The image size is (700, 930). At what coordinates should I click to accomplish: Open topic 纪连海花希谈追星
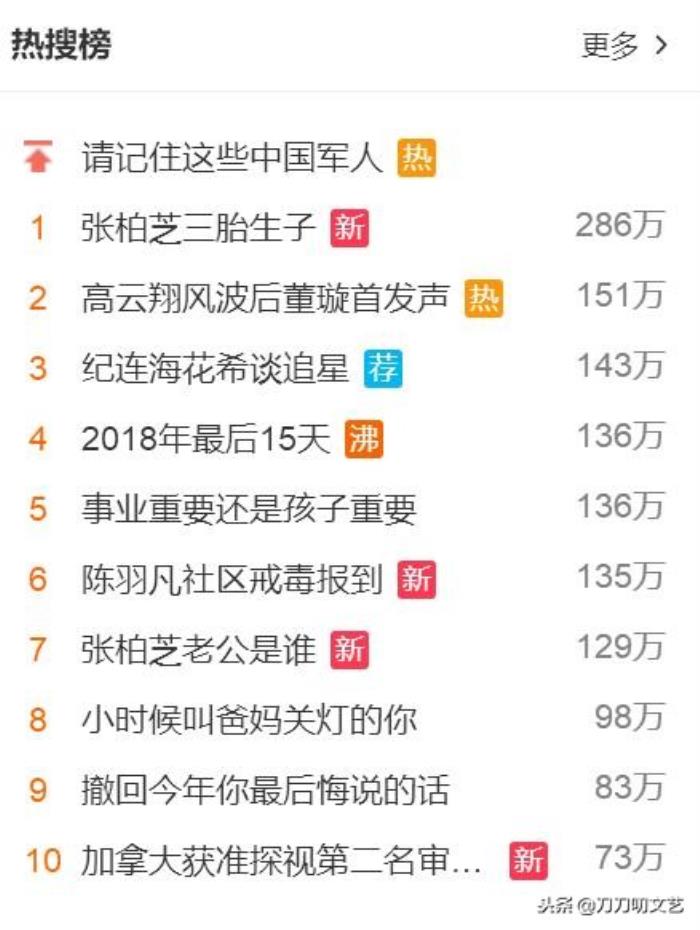(x=215, y=368)
